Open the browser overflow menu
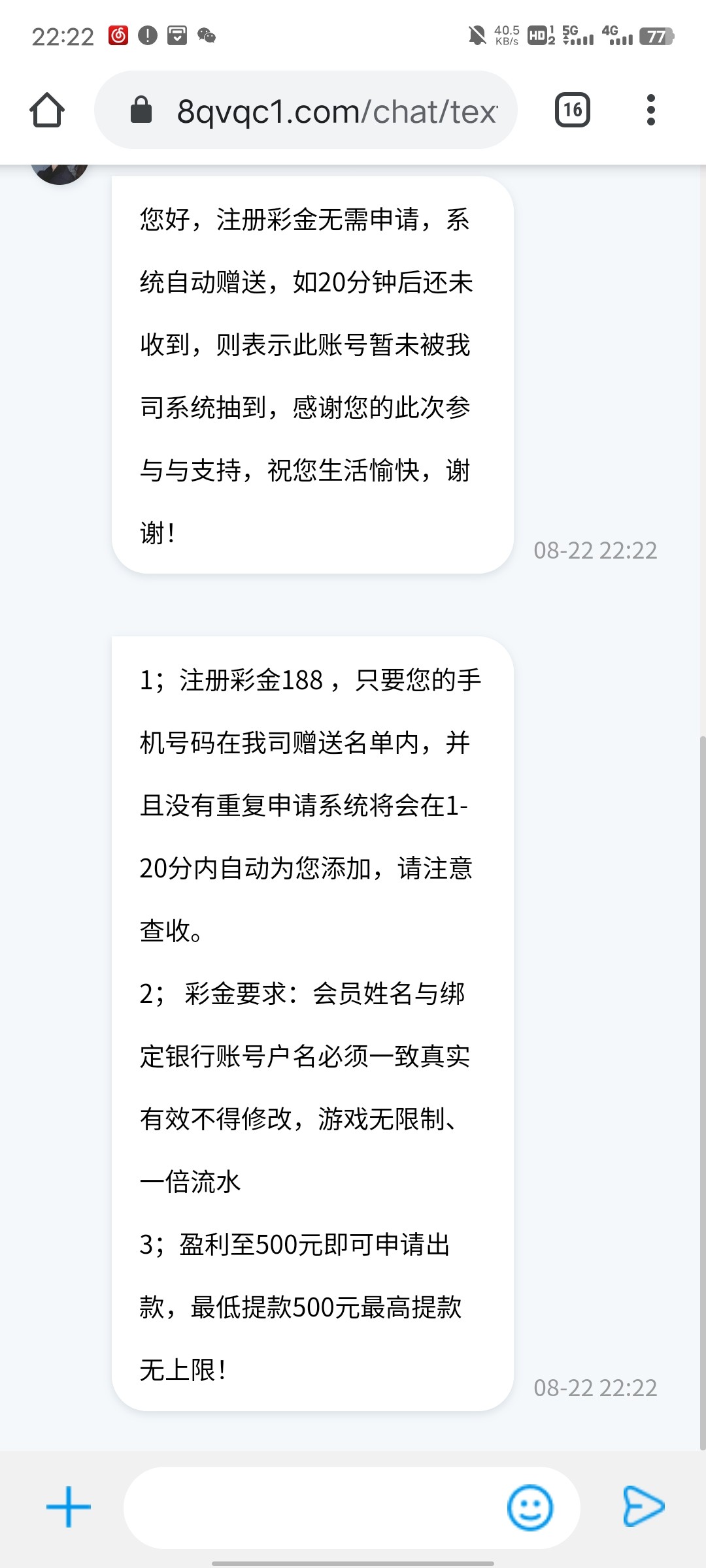Viewport: 706px width, 1568px height. click(650, 110)
